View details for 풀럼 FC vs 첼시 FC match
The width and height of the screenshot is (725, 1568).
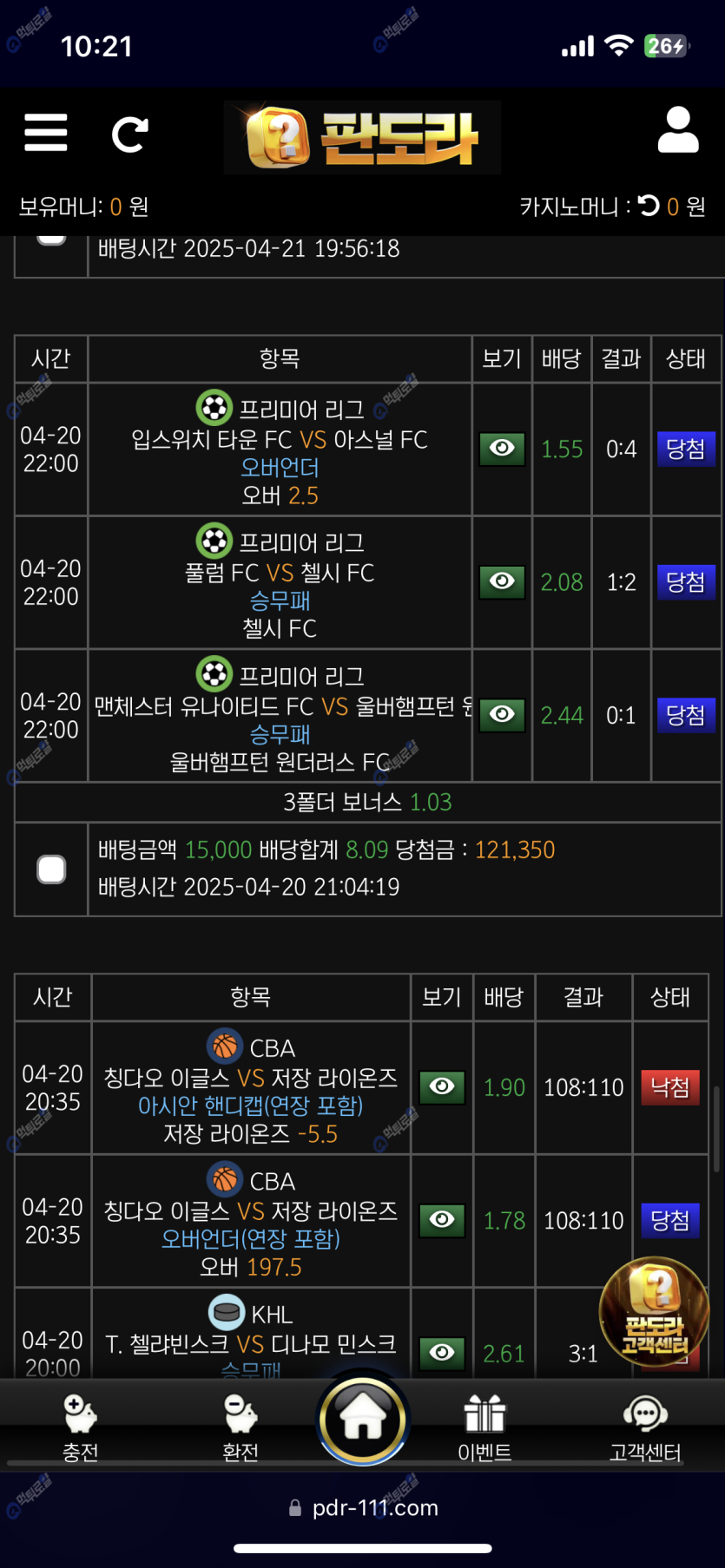(502, 581)
